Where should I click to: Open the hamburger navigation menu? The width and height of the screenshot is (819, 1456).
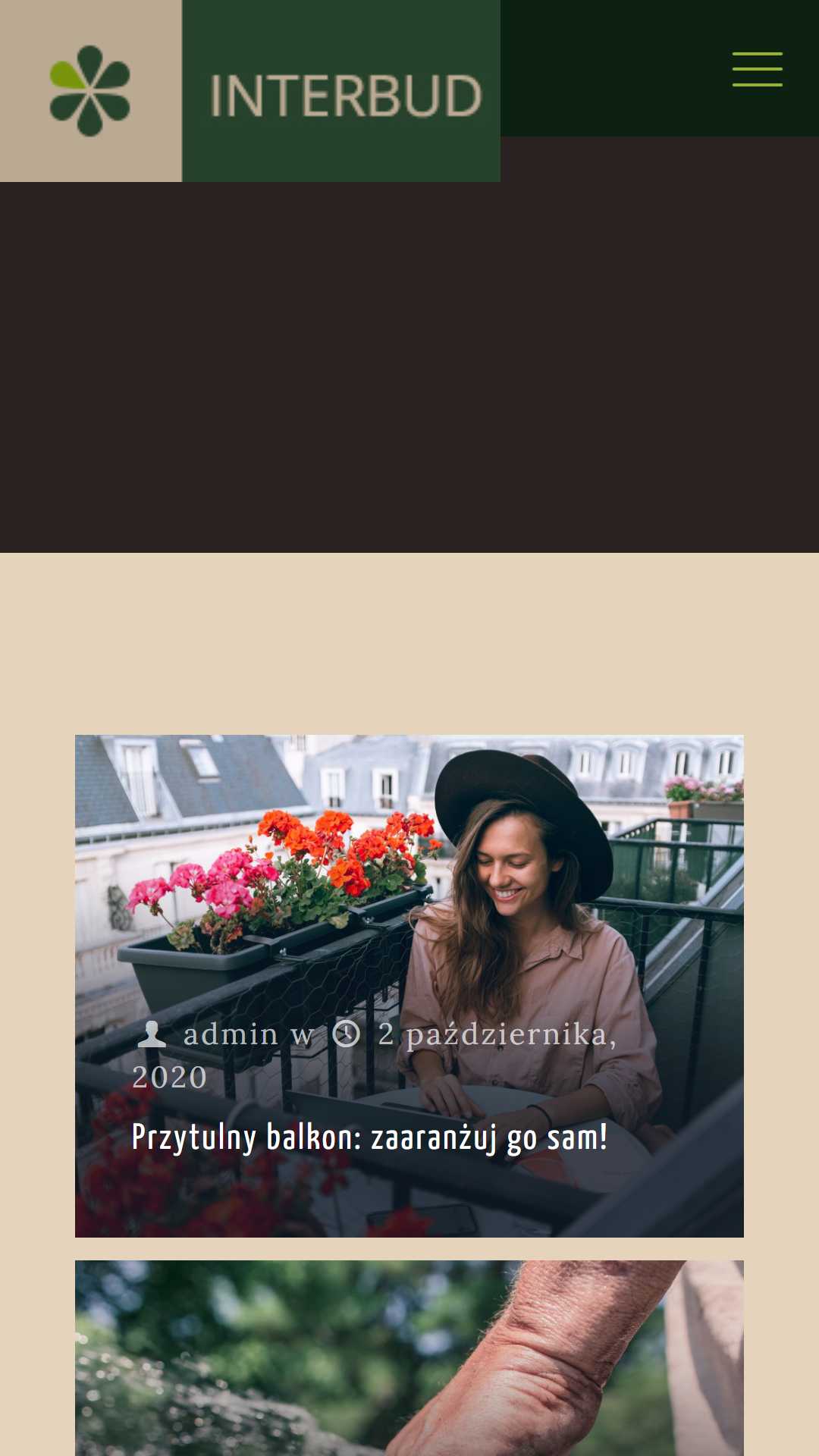coord(757,69)
